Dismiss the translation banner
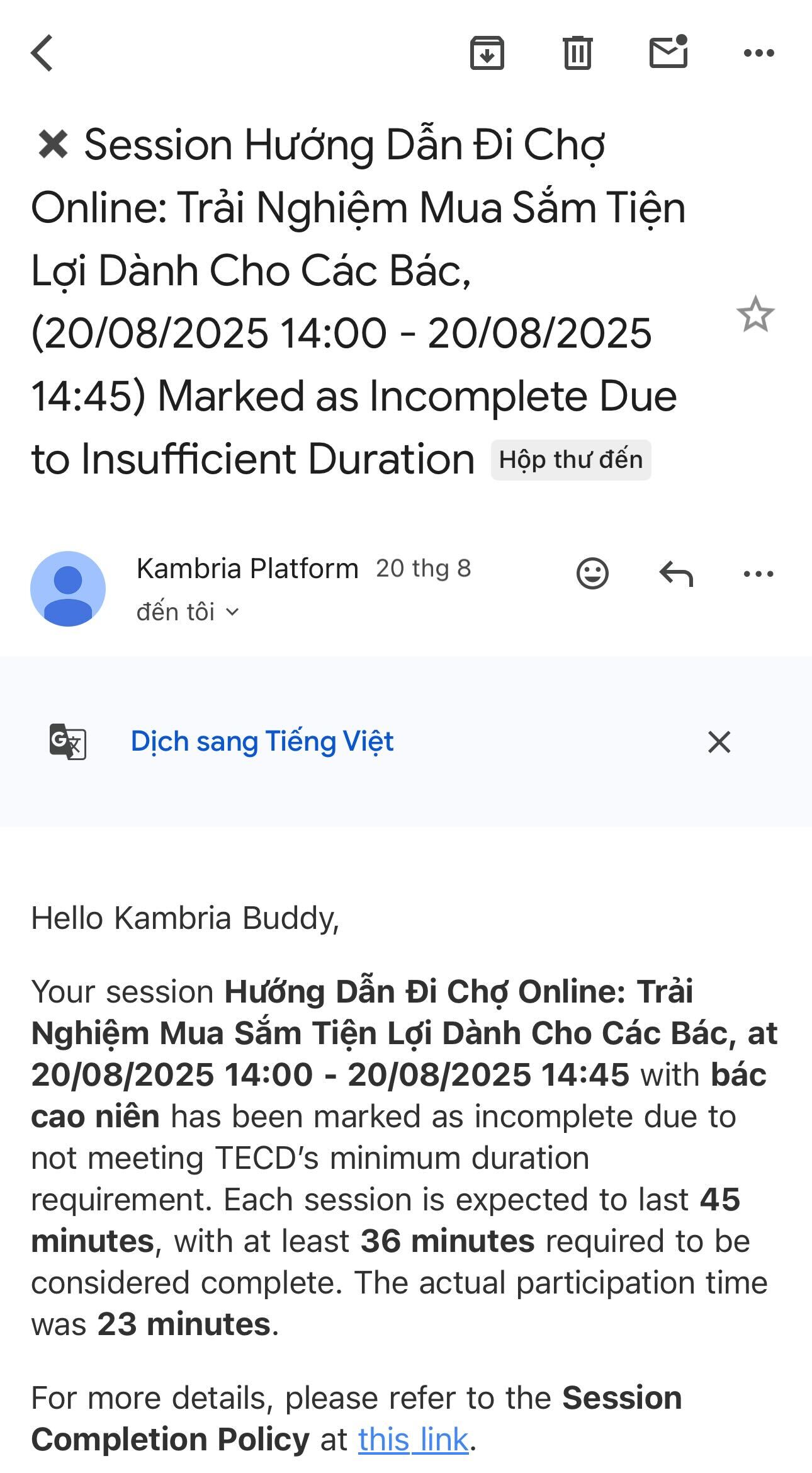Image resolution: width=812 pixels, height=1473 pixels. click(x=719, y=742)
